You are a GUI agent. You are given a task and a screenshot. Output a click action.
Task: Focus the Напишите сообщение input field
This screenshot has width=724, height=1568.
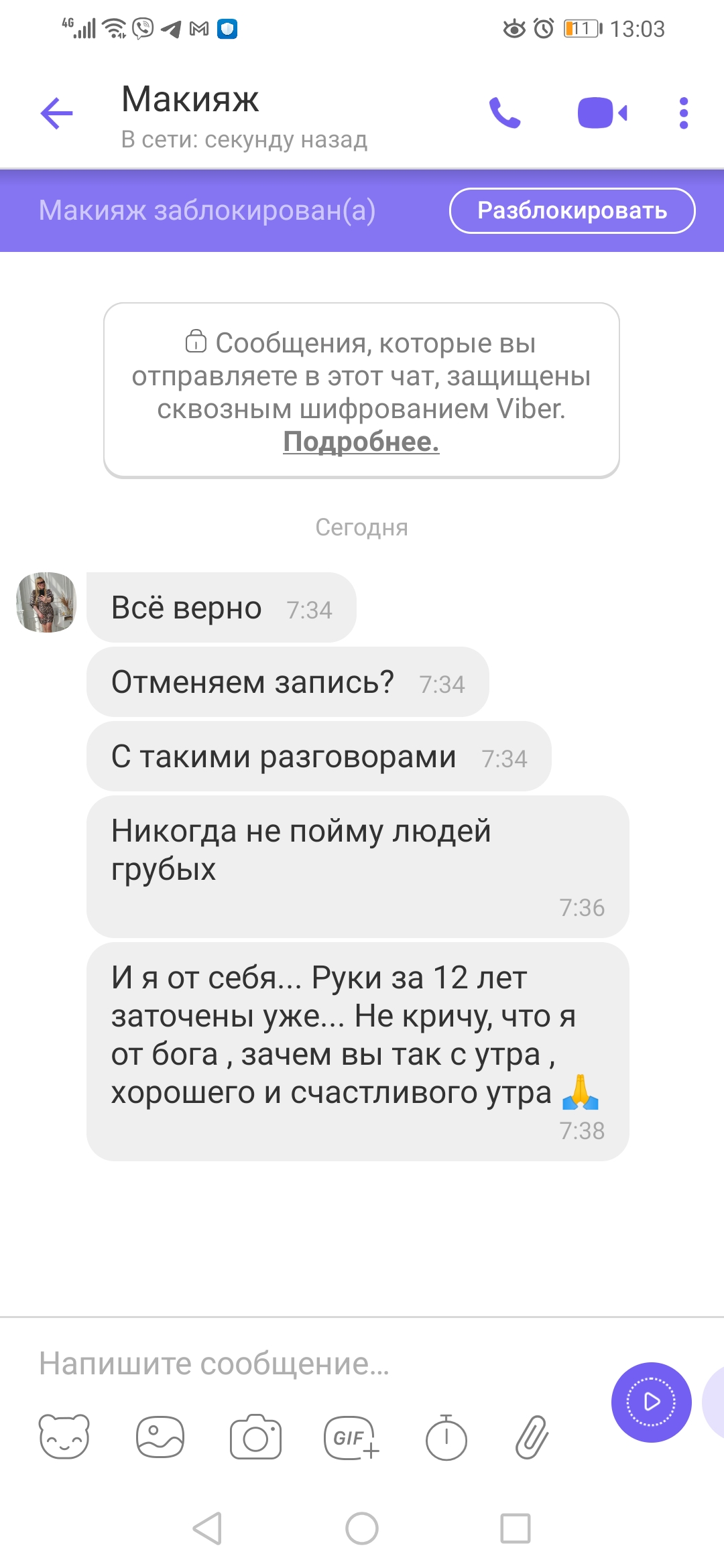click(302, 1363)
